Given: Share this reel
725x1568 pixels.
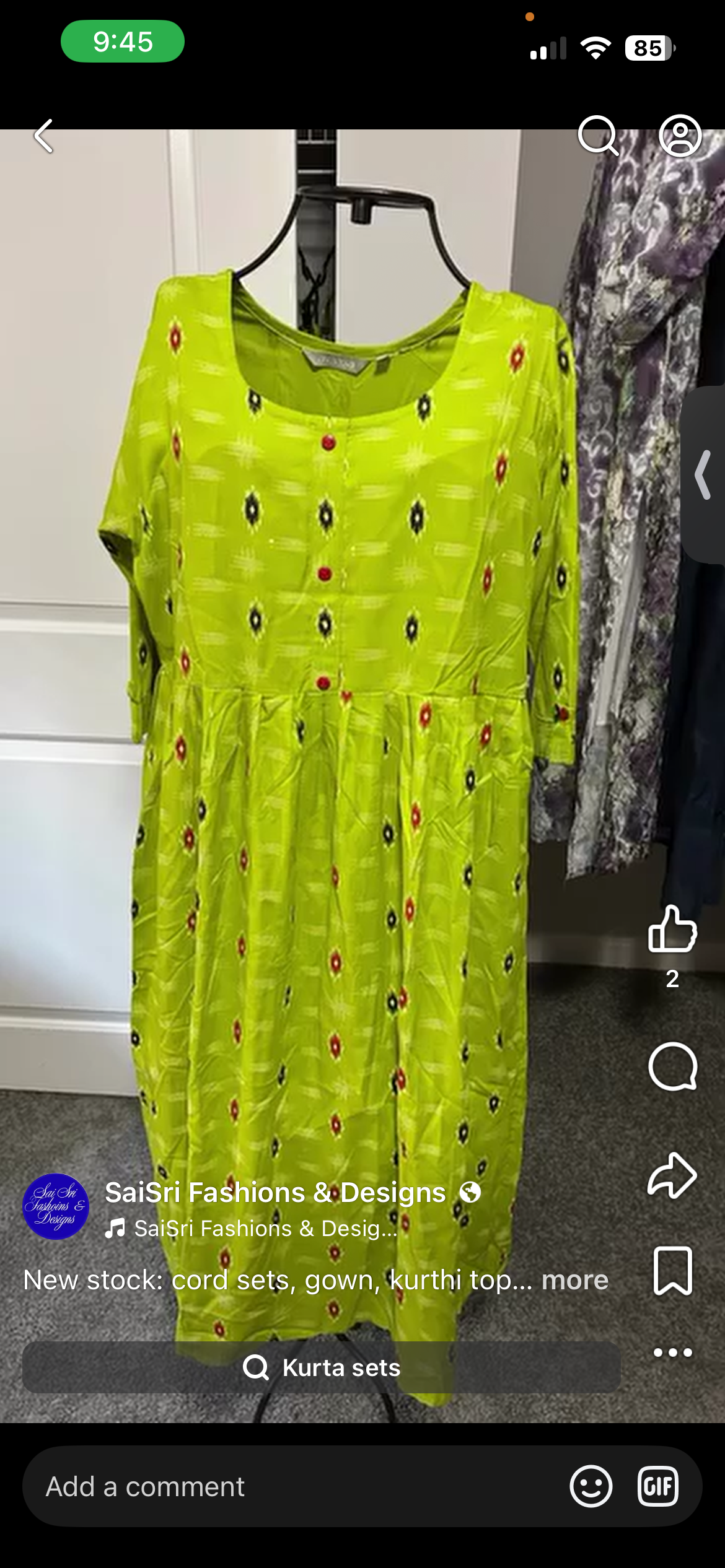Looking at the screenshot, I should 672,1175.
